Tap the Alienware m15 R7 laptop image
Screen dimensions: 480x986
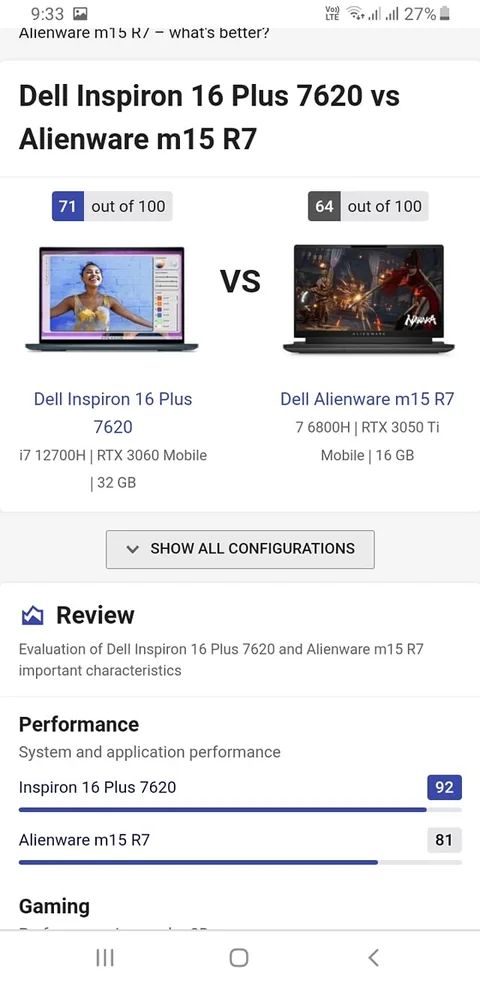click(369, 299)
